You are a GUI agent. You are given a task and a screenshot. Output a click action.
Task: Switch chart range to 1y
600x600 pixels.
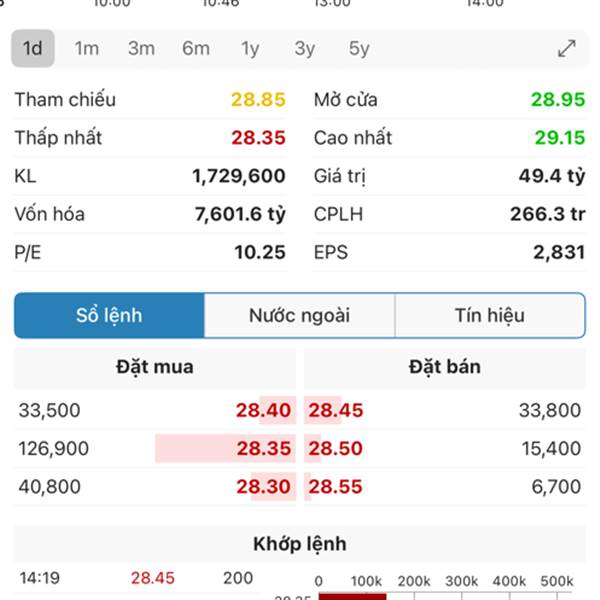(250, 48)
